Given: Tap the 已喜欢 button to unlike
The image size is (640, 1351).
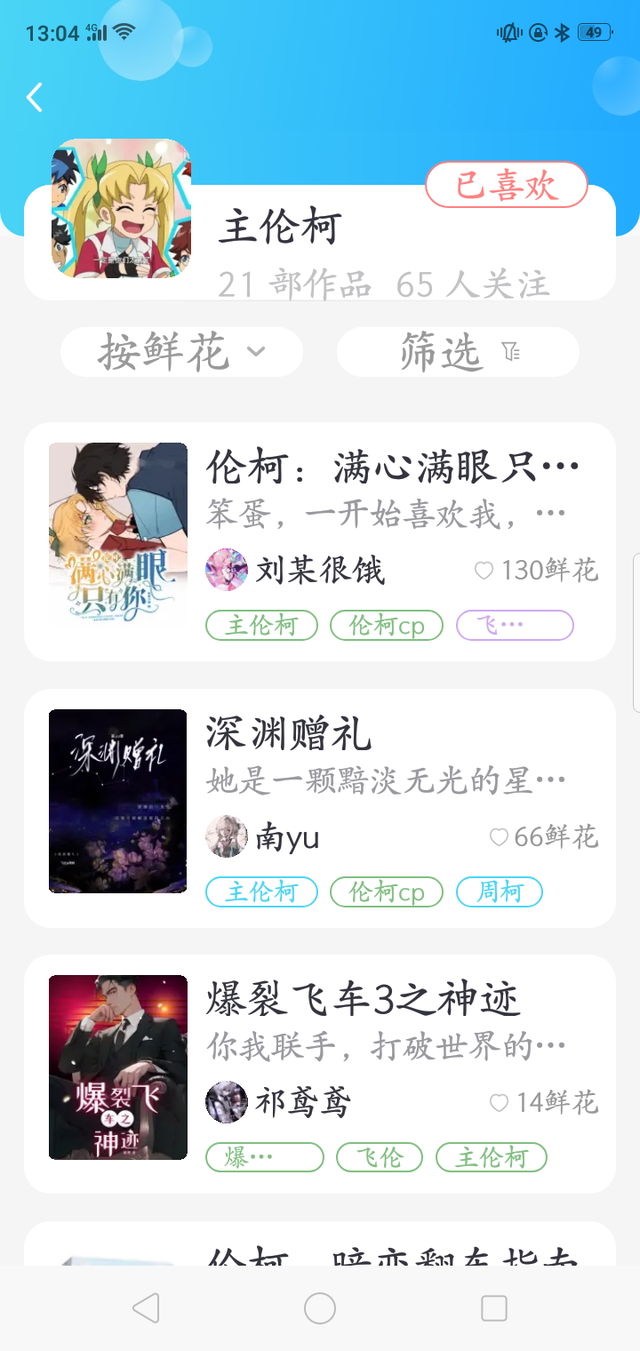Looking at the screenshot, I should (x=506, y=185).
